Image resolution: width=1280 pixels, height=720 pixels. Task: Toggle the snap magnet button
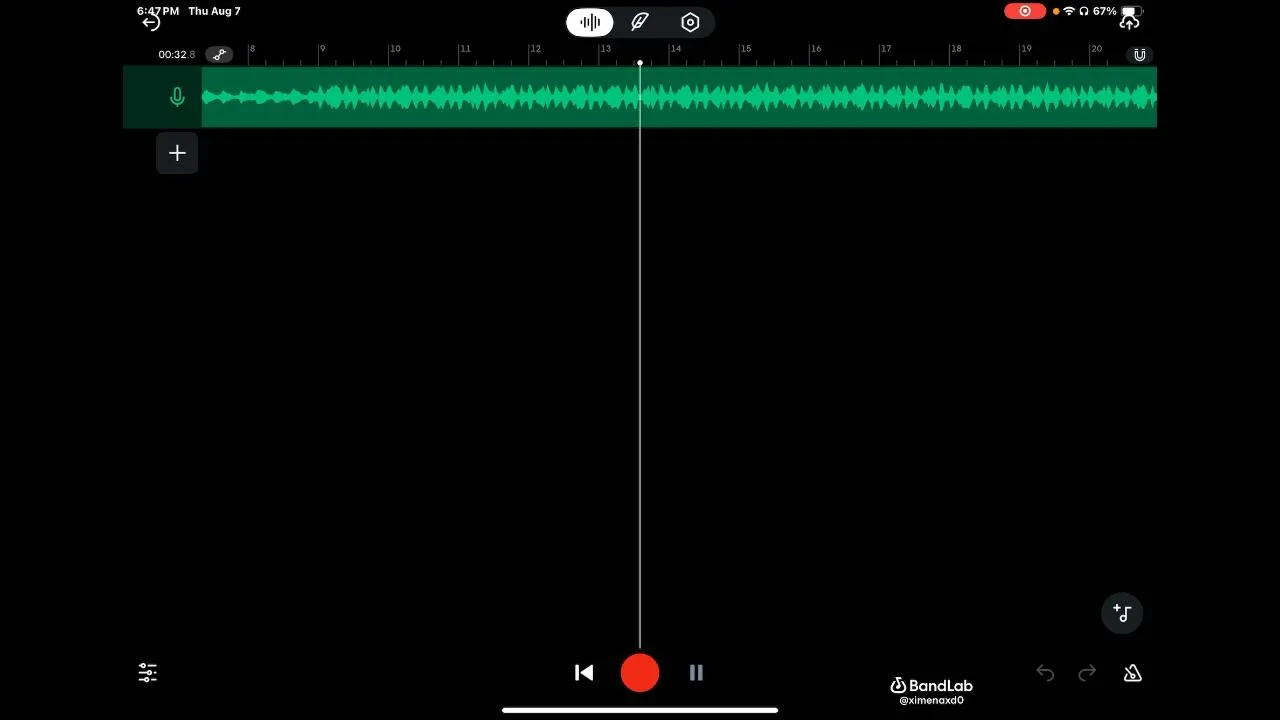[x=1139, y=55]
